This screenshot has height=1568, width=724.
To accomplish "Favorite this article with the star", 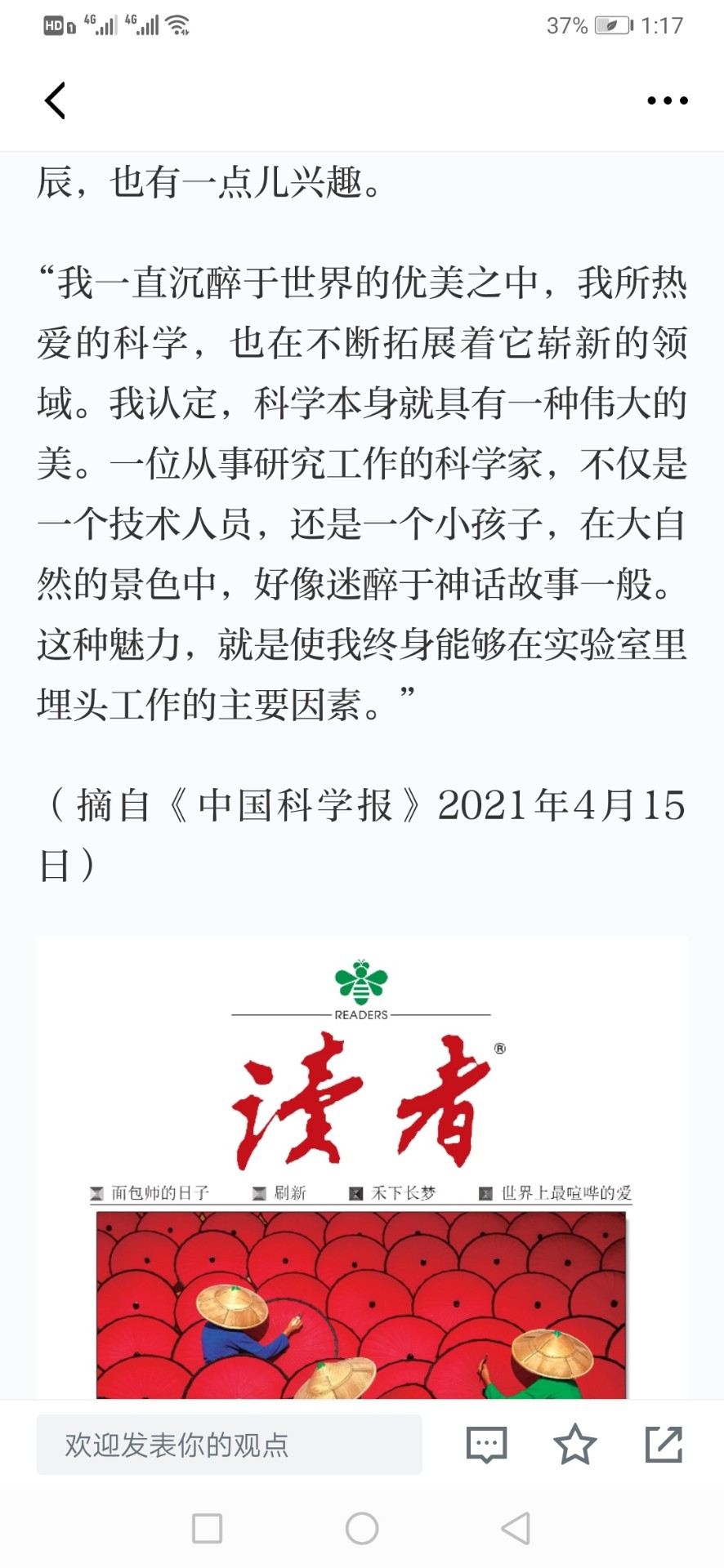I will tap(575, 1444).
